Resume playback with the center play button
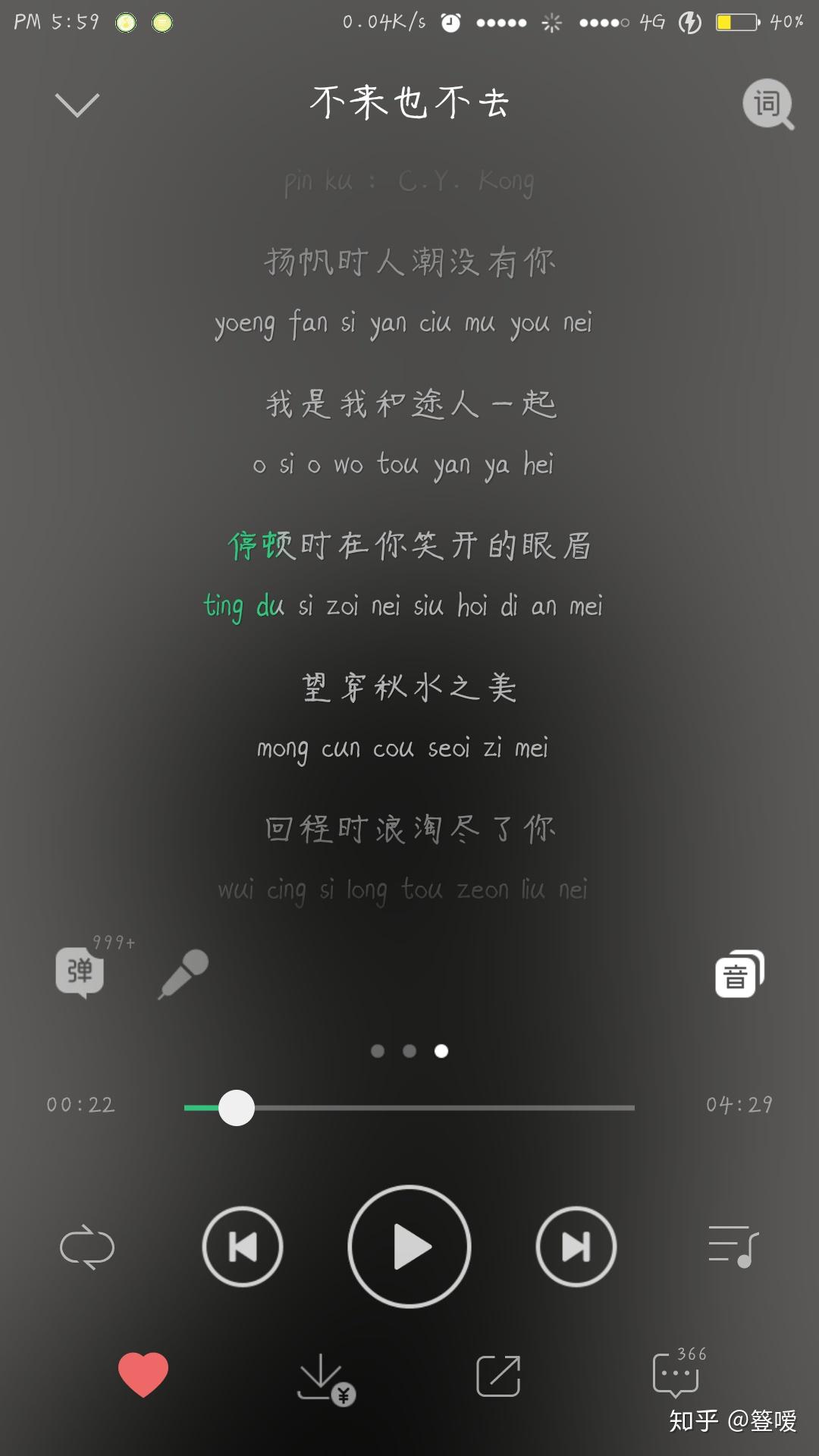The height and width of the screenshot is (1456, 819). click(409, 1247)
